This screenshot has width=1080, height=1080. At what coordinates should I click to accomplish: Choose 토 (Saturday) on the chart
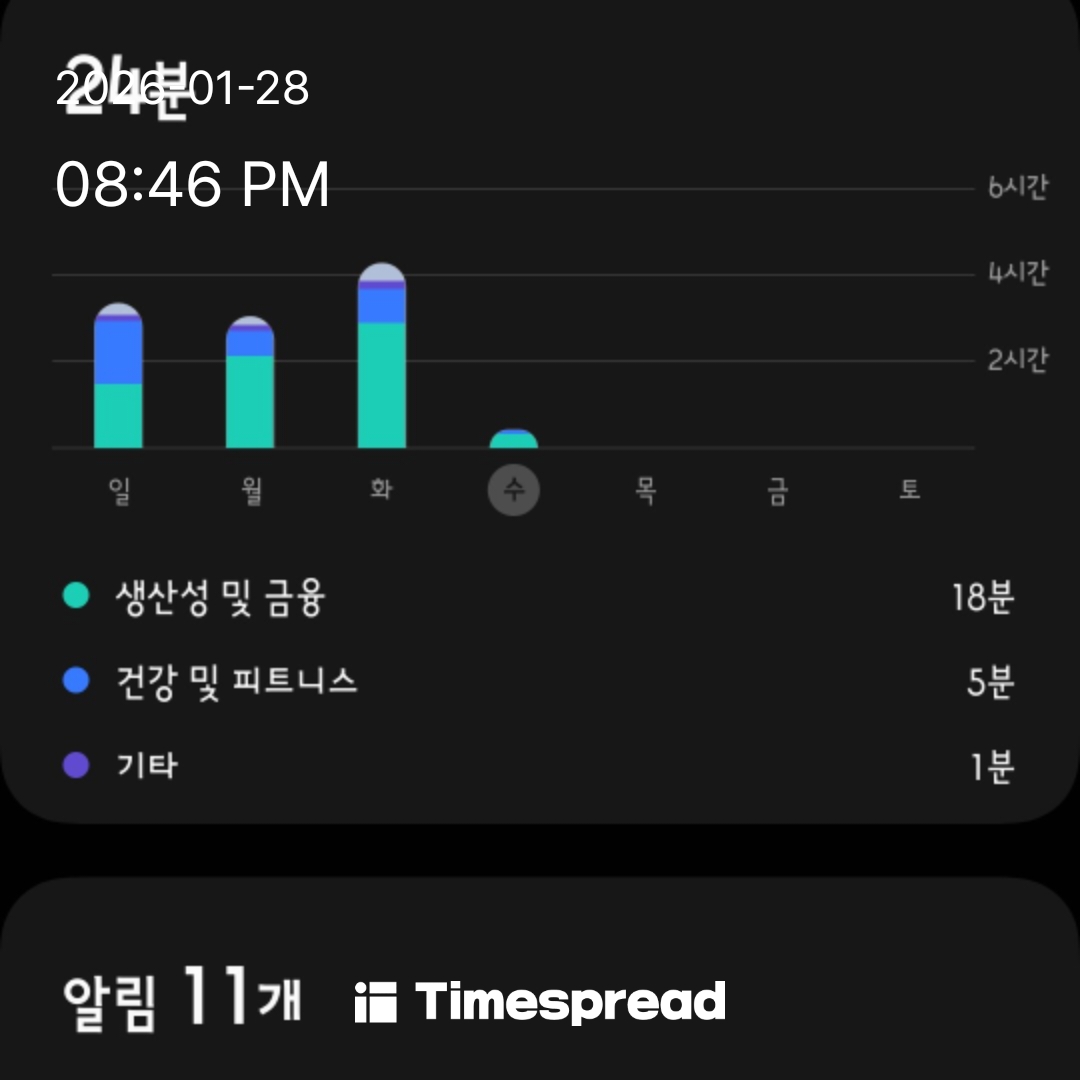coord(909,491)
